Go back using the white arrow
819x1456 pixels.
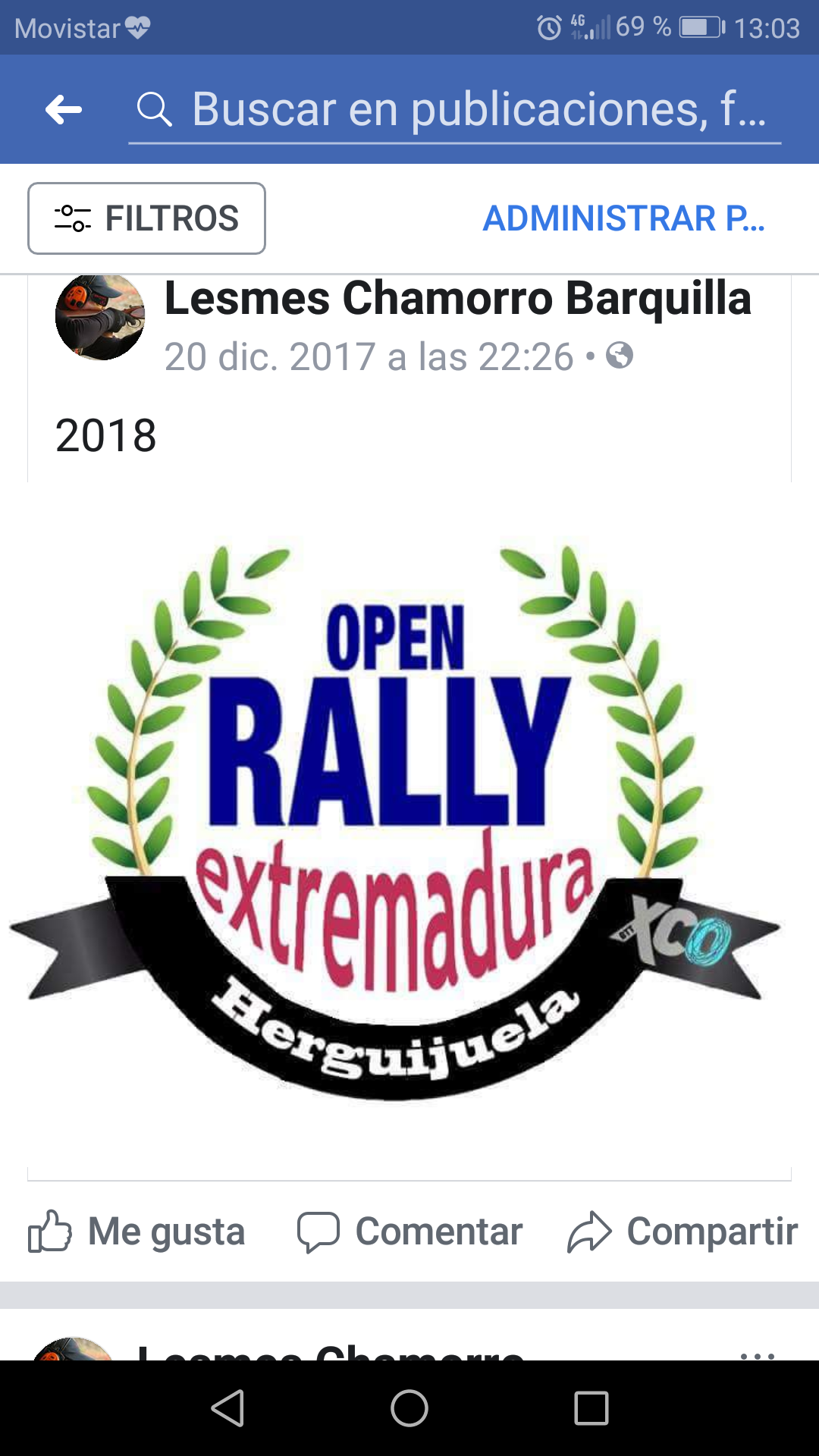[x=64, y=110]
